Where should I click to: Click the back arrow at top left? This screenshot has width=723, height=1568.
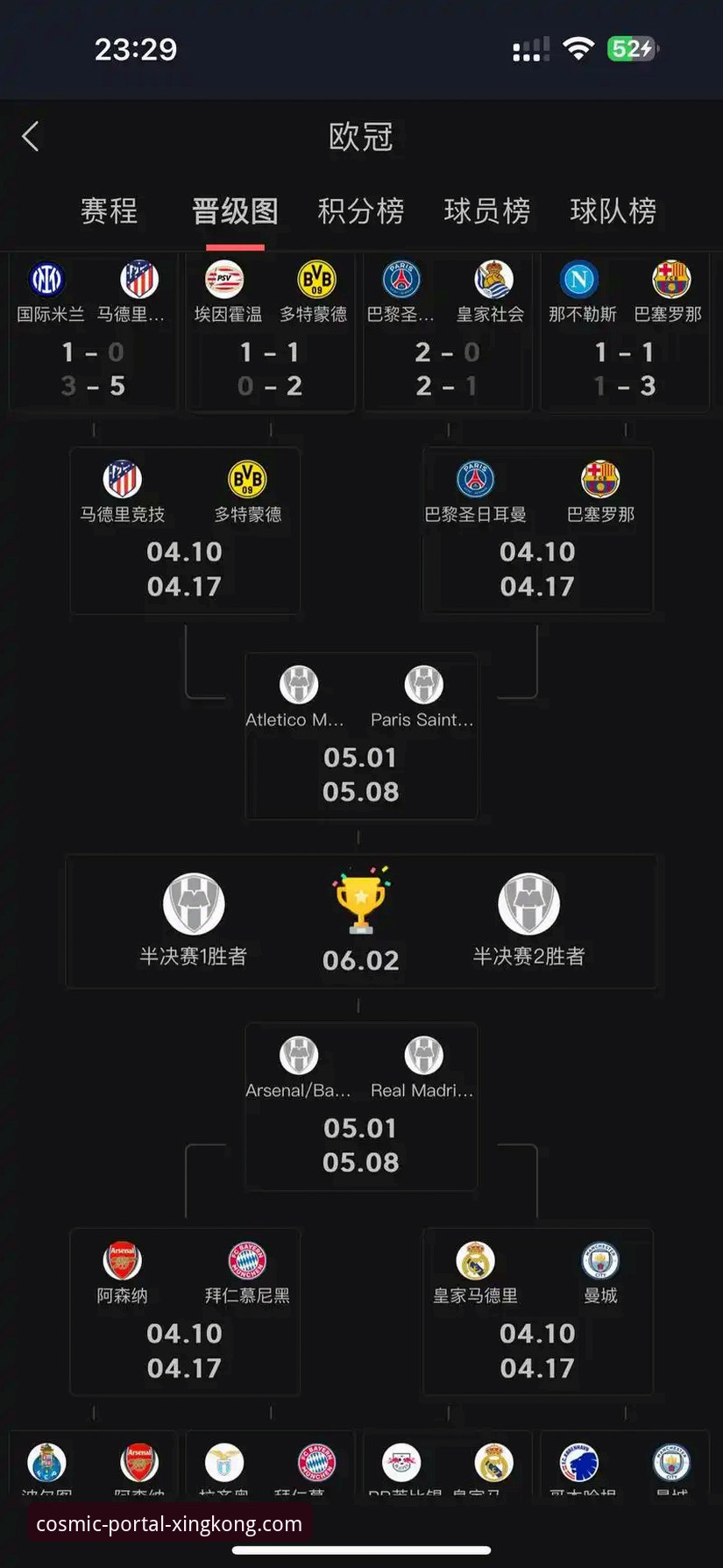coord(31,136)
